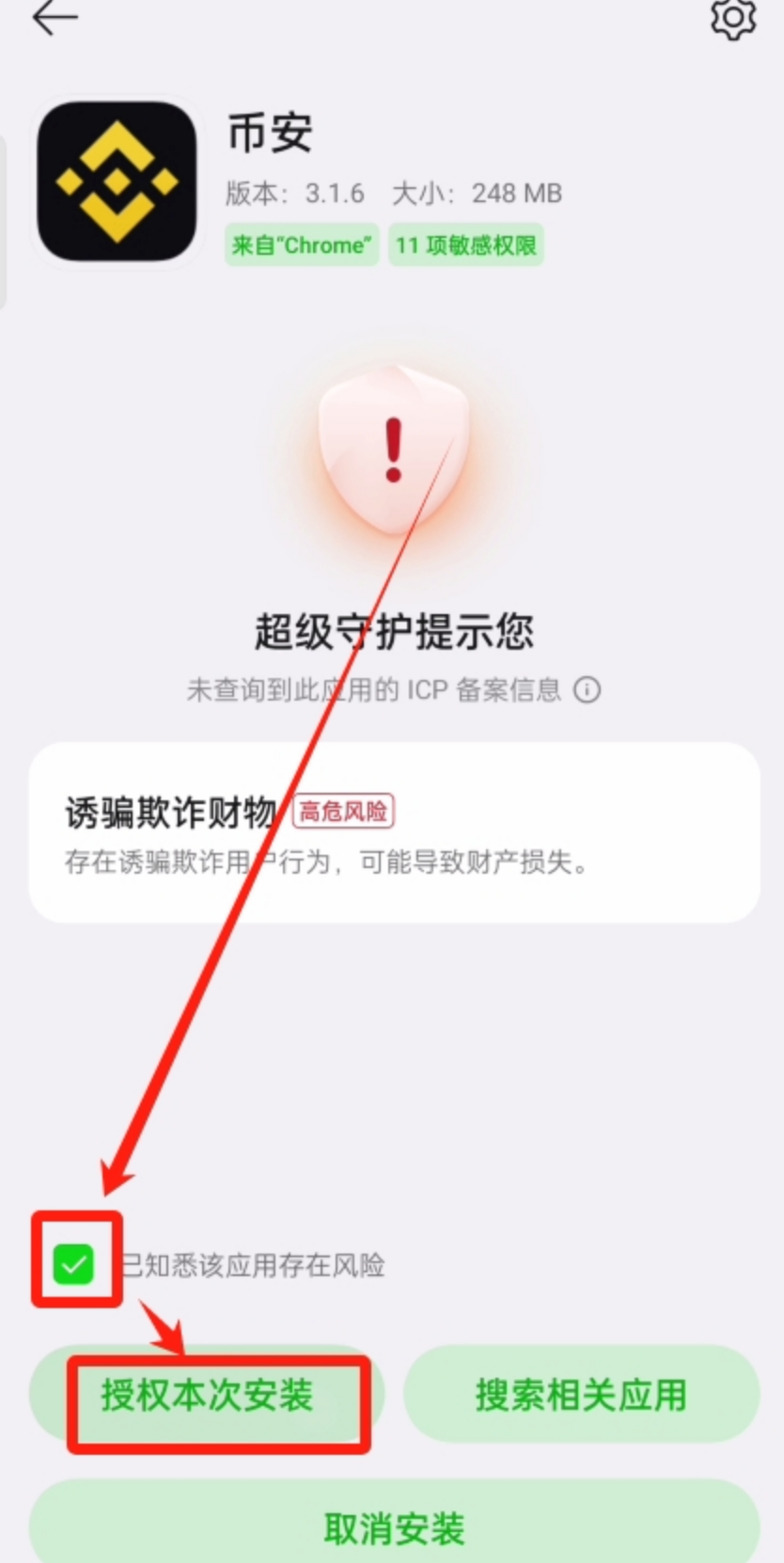View the 11 sensitive permissions chip
The width and height of the screenshot is (784, 1563).
[x=465, y=245]
